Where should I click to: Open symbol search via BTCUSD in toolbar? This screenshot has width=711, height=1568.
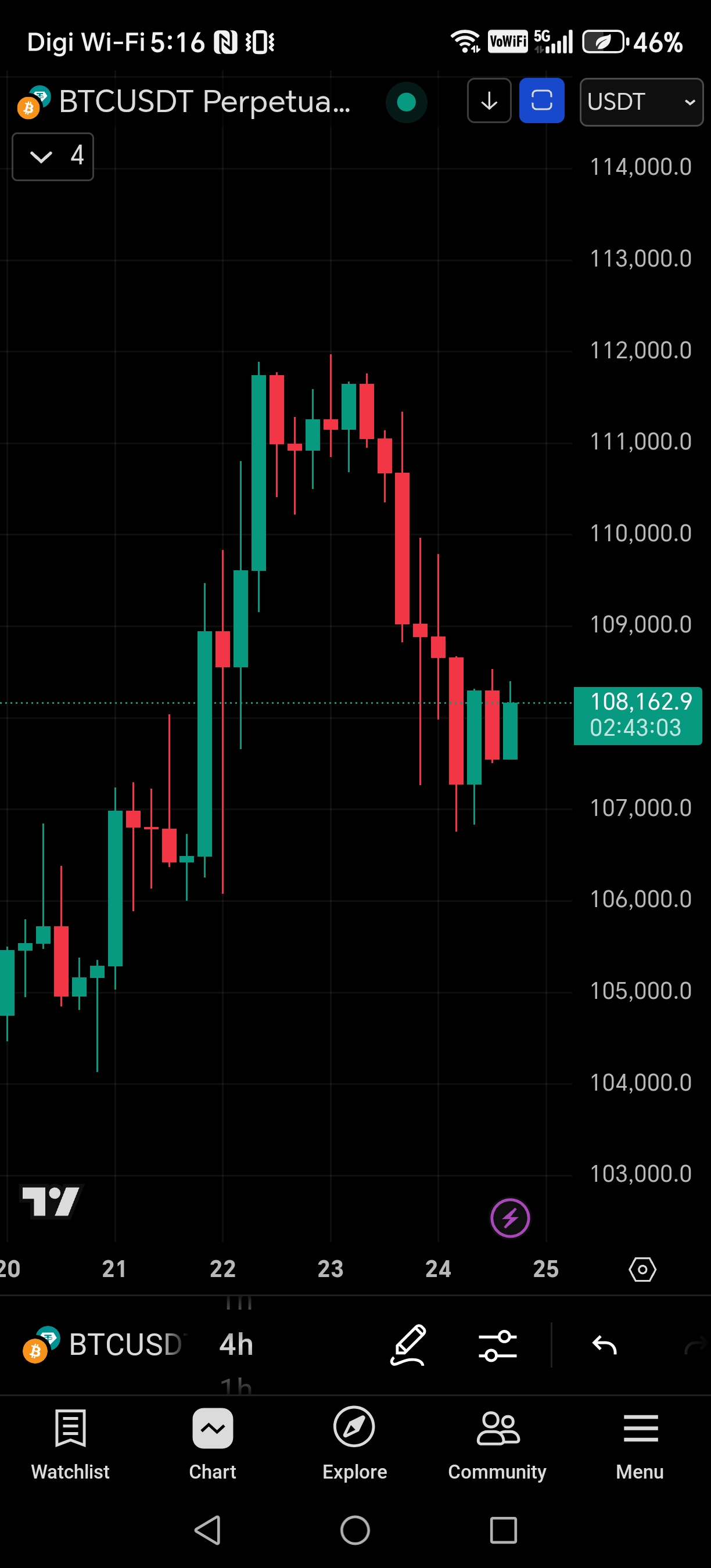tap(103, 1344)
